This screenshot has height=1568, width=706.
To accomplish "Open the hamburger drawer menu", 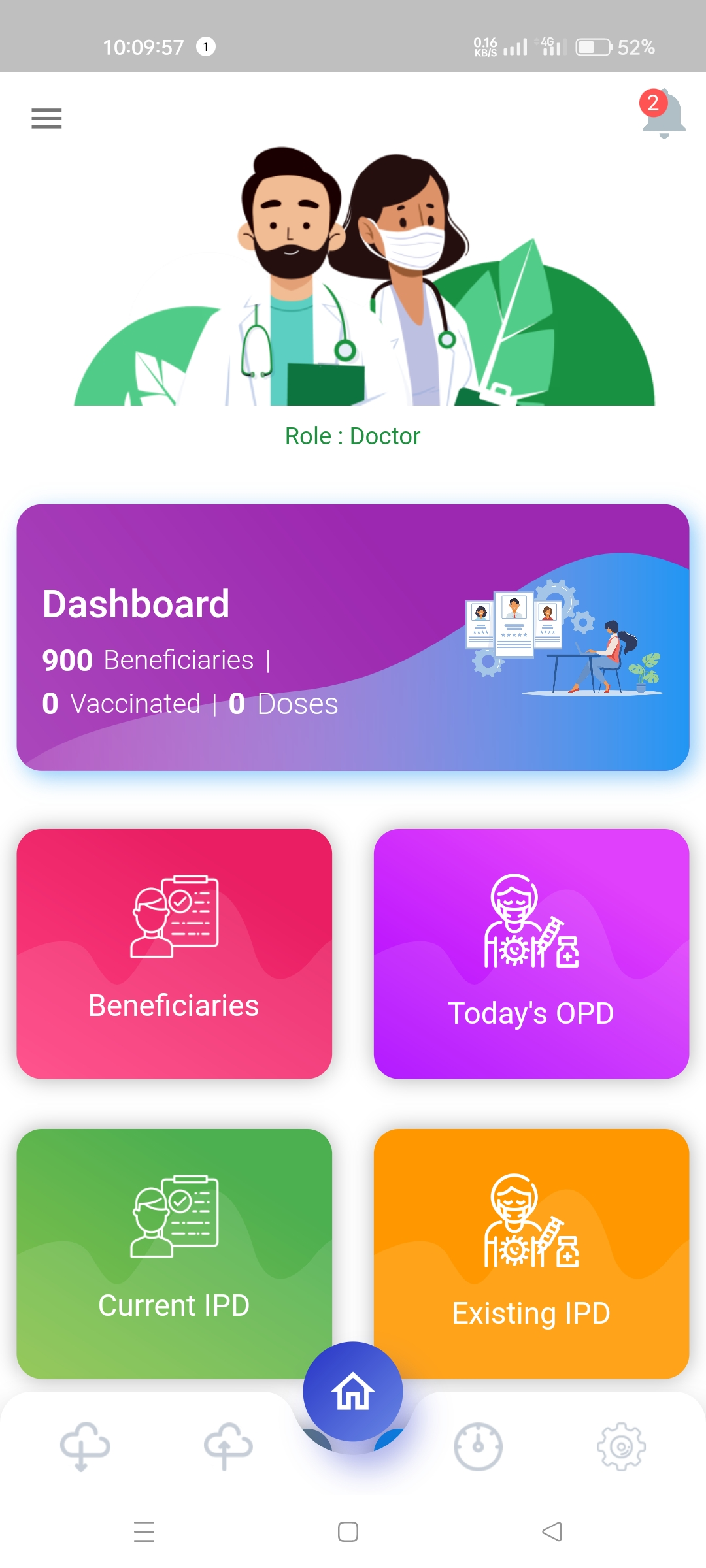I will pos(46,118).
